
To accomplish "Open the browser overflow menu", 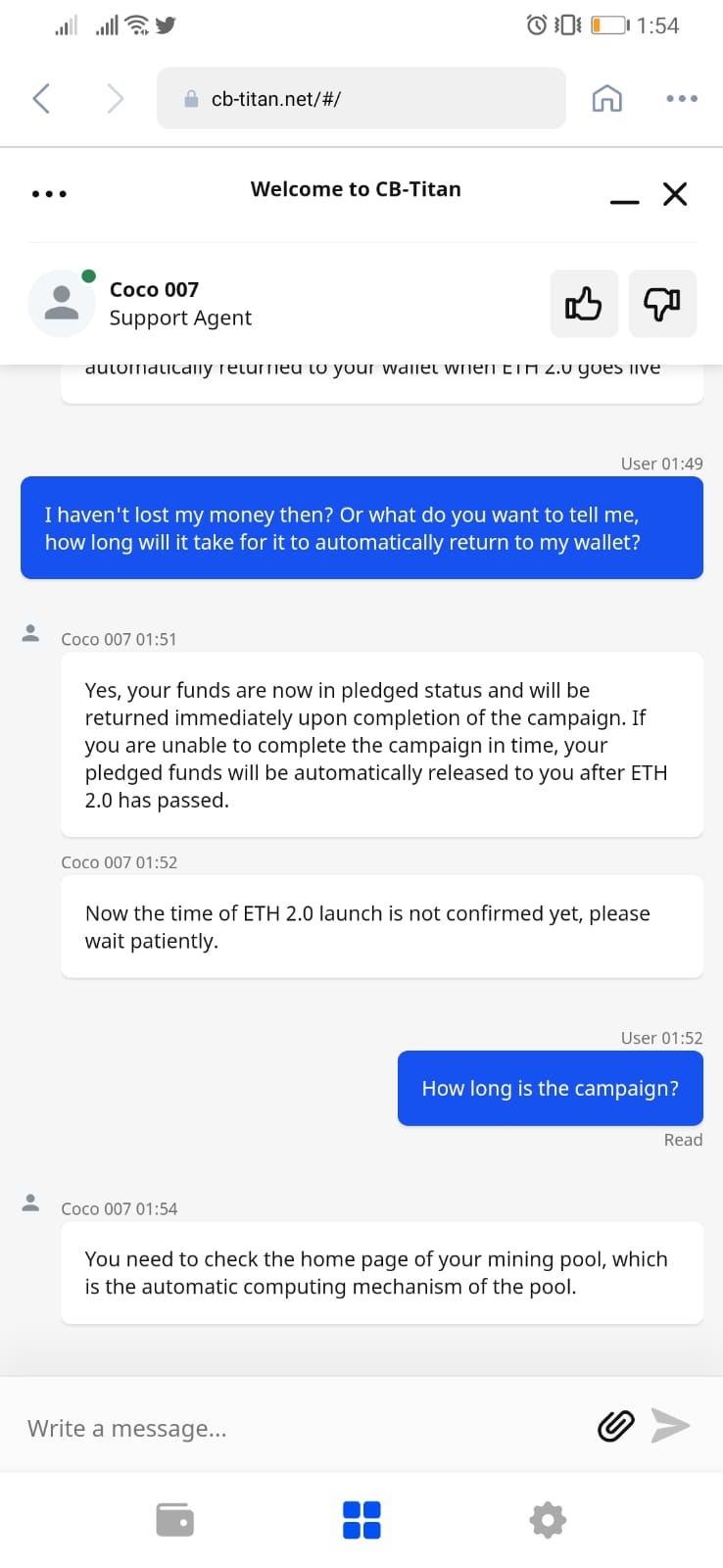I will (681, 98).
